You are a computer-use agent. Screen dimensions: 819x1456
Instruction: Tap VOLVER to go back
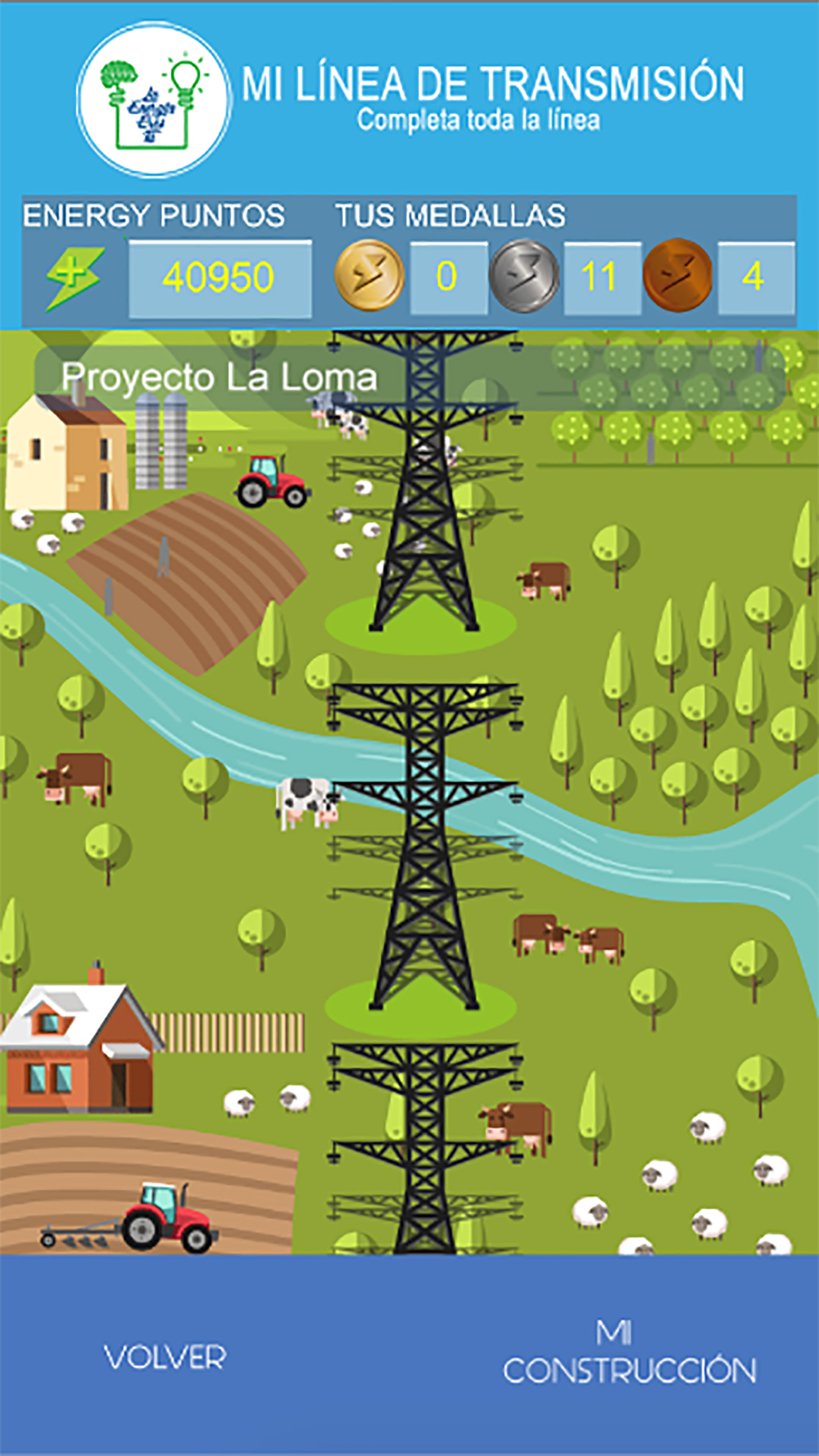[165, 1357]
